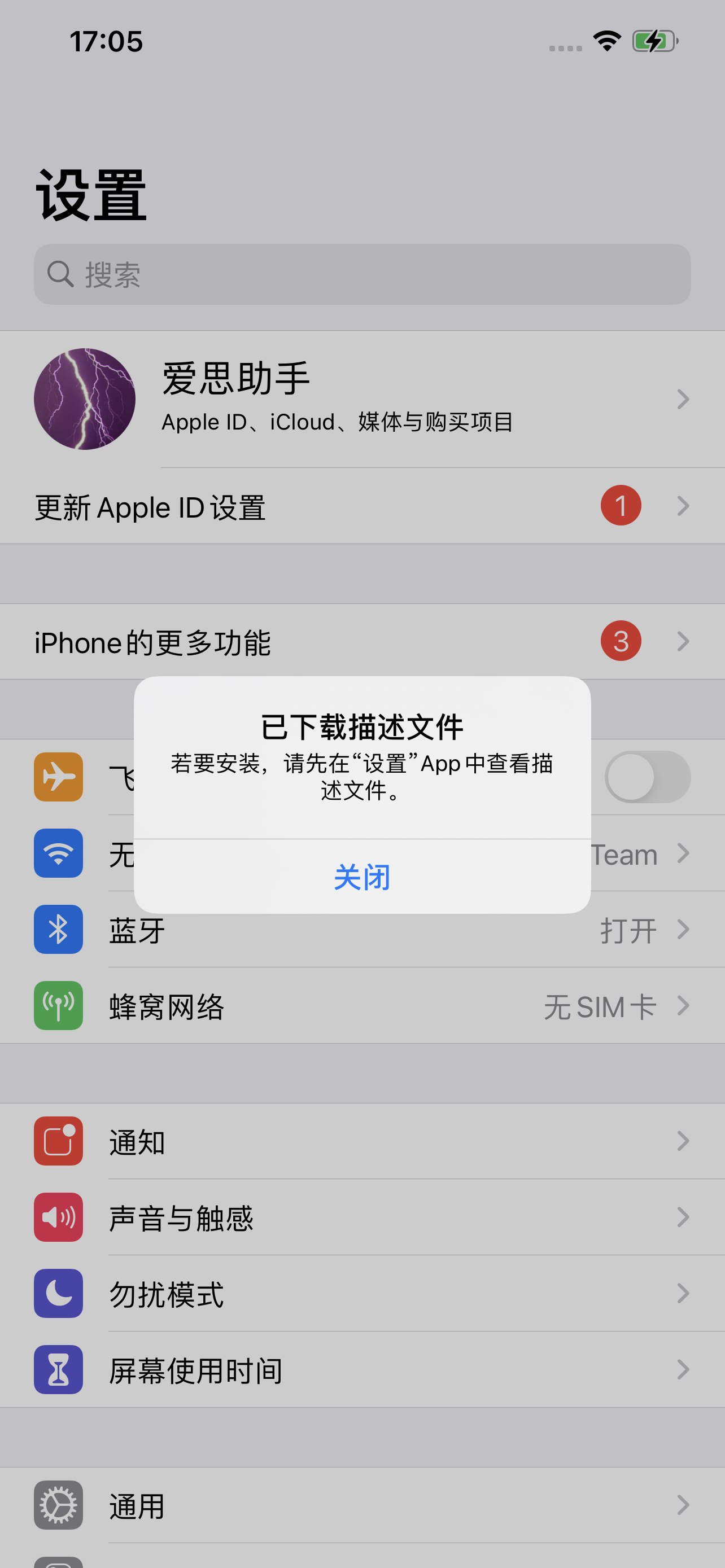
Task: Tap 关闭 to dismiss the profile alert
Action: click(x=362, y=877)
